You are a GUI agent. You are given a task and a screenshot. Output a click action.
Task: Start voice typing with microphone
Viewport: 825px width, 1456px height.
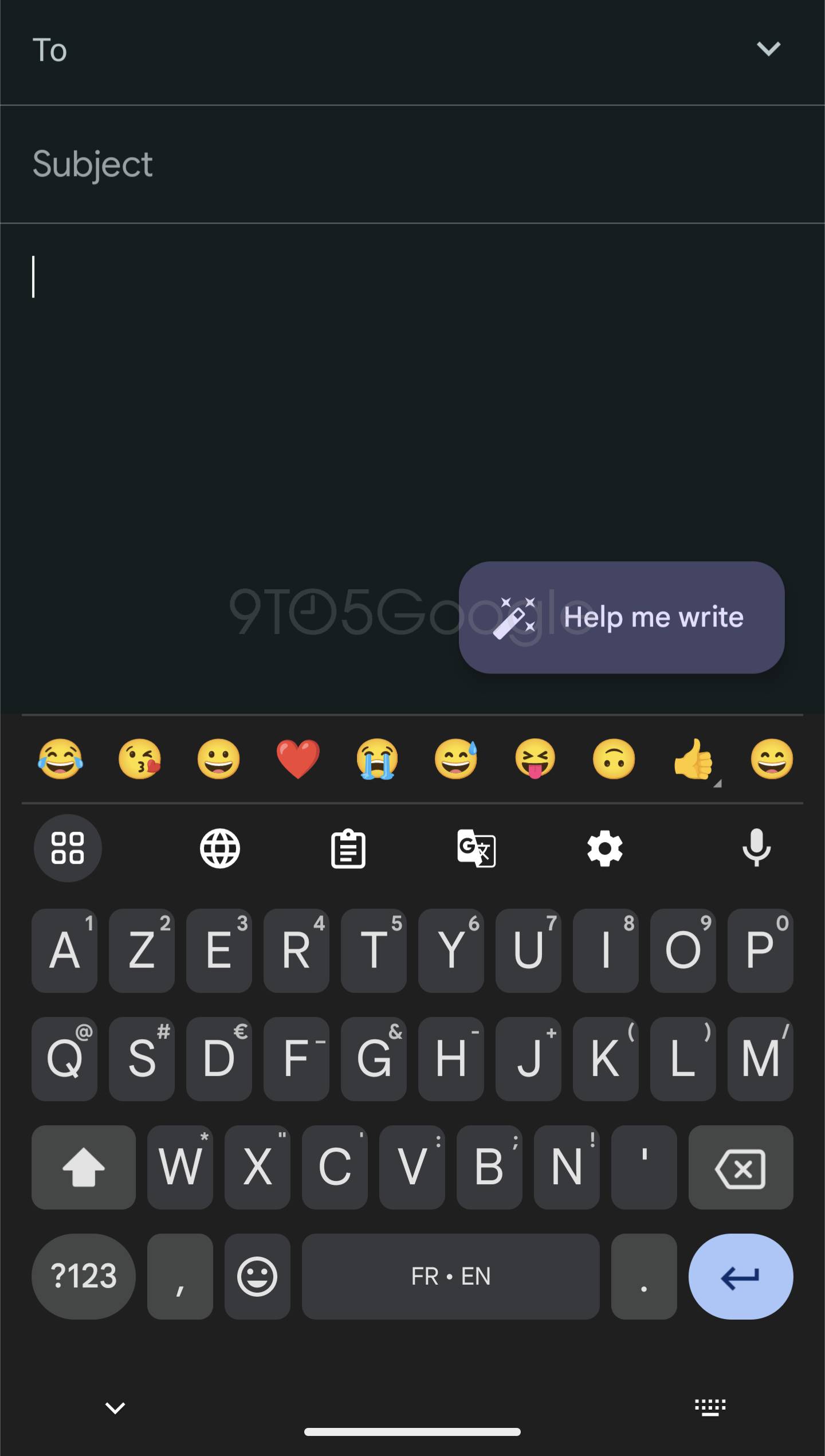[x=756, y=847]
